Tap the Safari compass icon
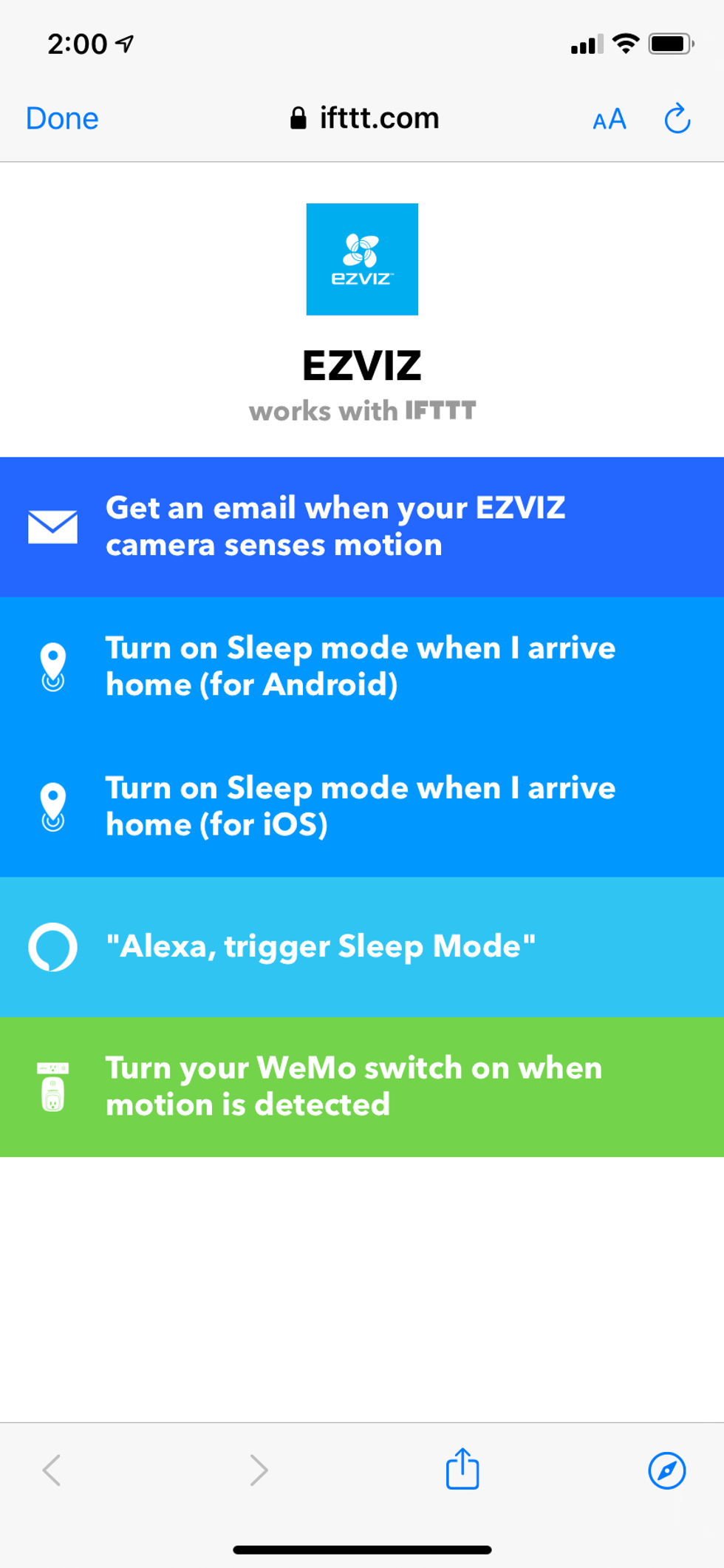This screenshot has height=1568, width=724. coord(666,1469)
